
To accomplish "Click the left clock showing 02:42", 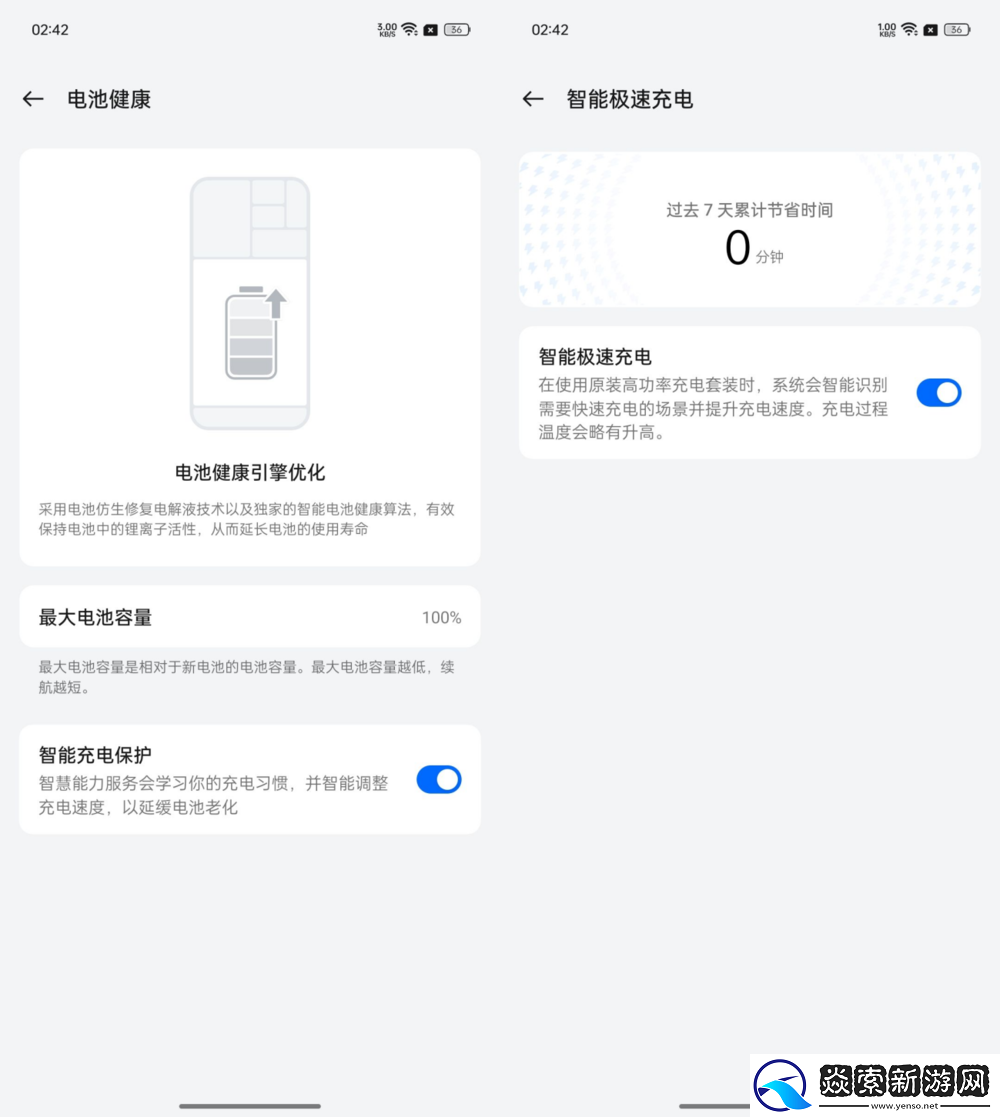I will pyautogui.click(x=50, y=29).
